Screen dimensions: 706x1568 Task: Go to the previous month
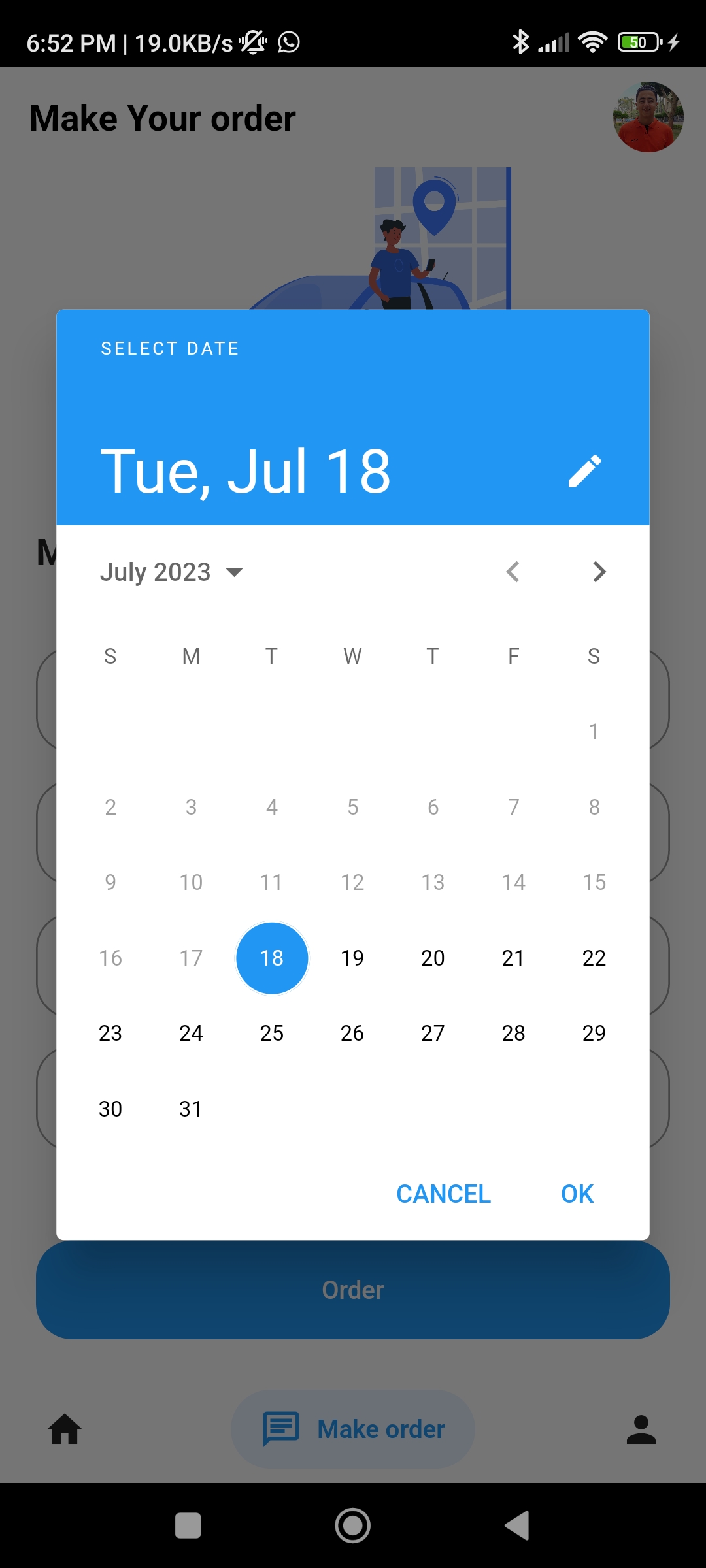pyautogui.click(x=513, y=572)
